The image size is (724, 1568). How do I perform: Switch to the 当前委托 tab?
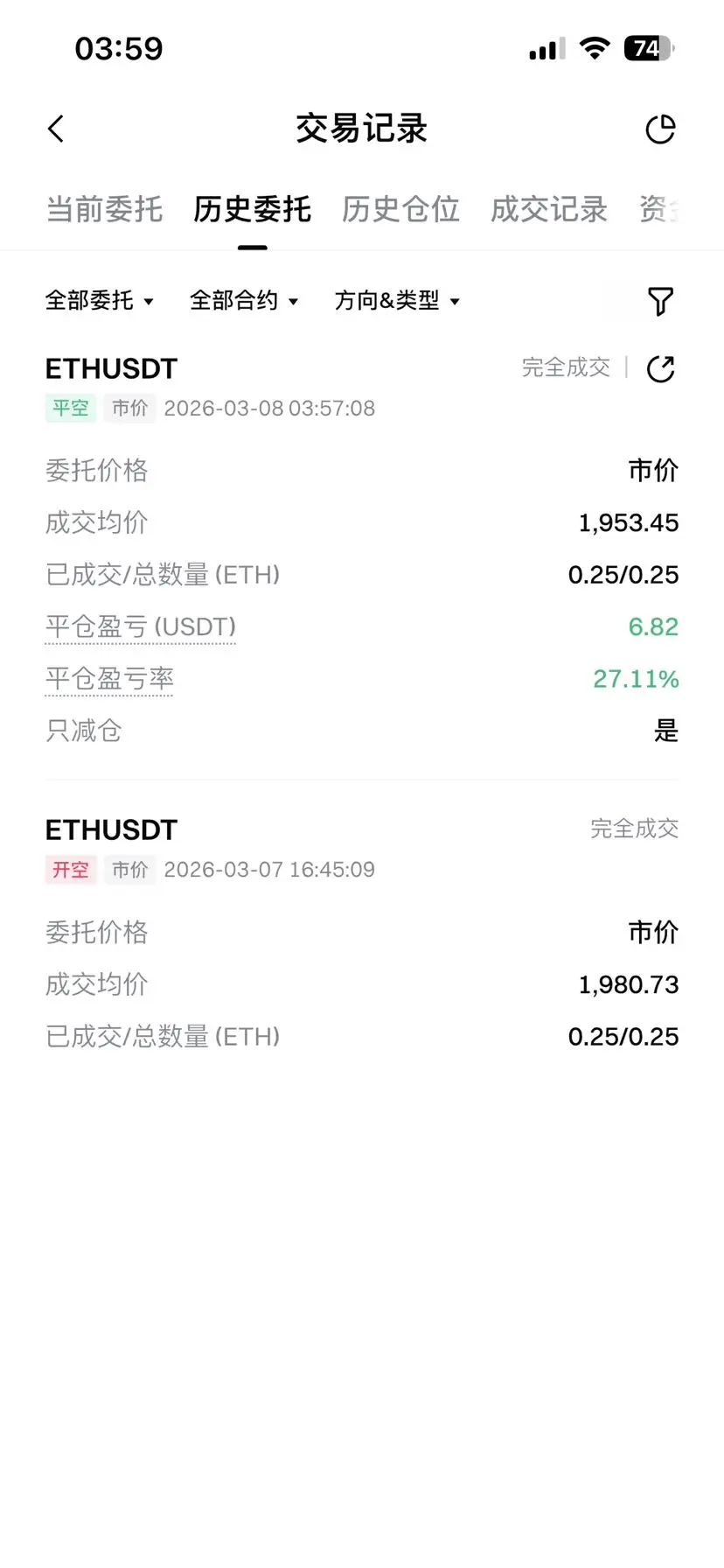point(104,210)
